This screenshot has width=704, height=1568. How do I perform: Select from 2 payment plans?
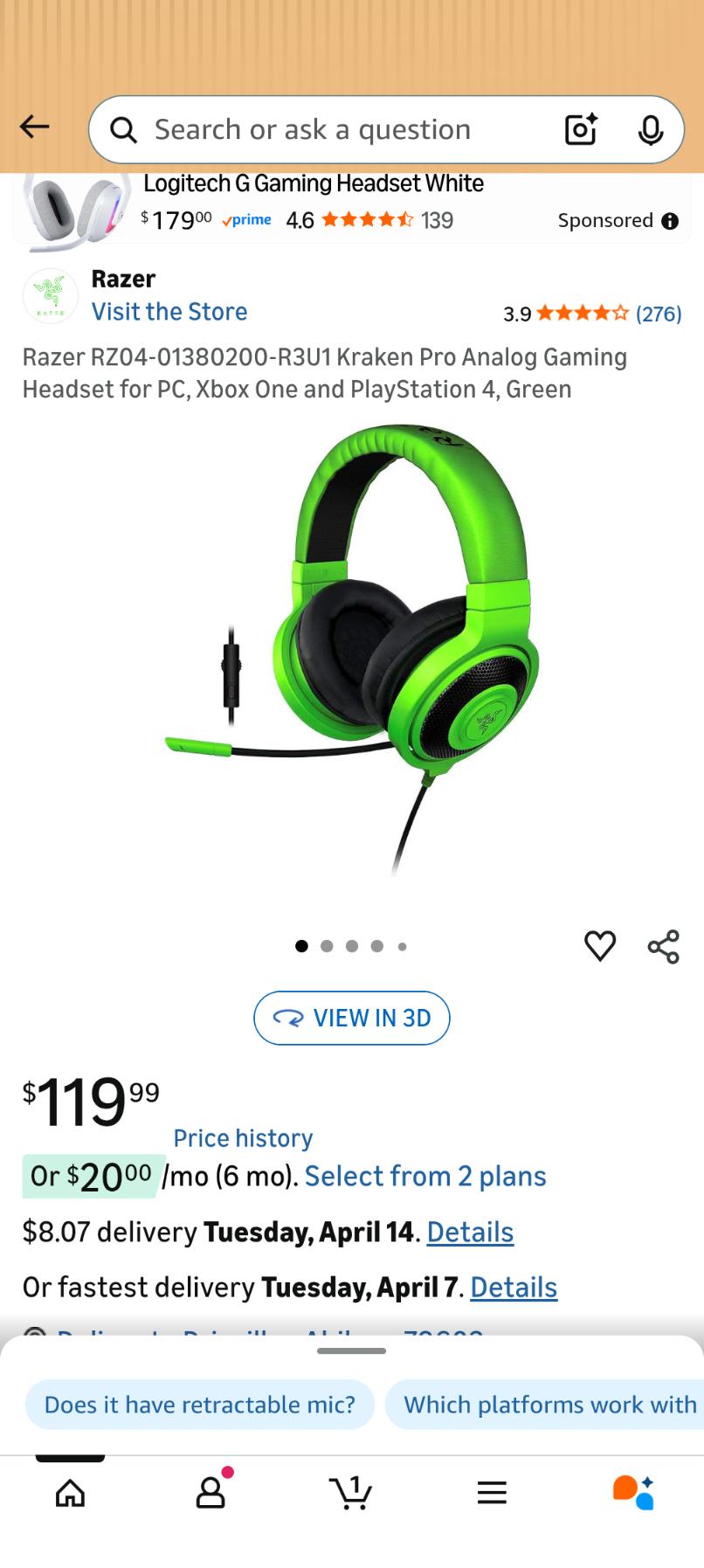tap(425, 1177)
